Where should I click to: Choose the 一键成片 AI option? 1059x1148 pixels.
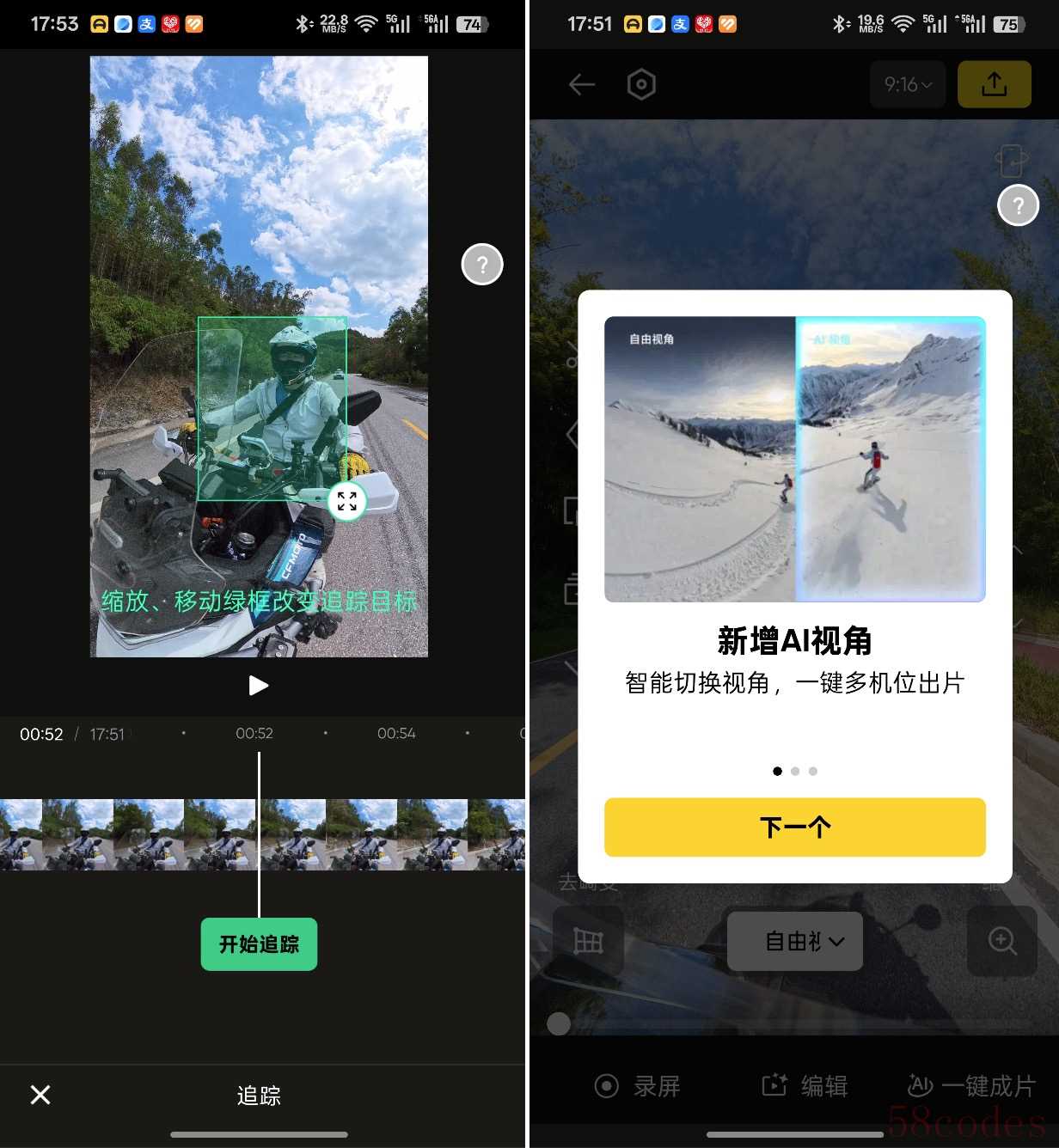point(971,1086)
